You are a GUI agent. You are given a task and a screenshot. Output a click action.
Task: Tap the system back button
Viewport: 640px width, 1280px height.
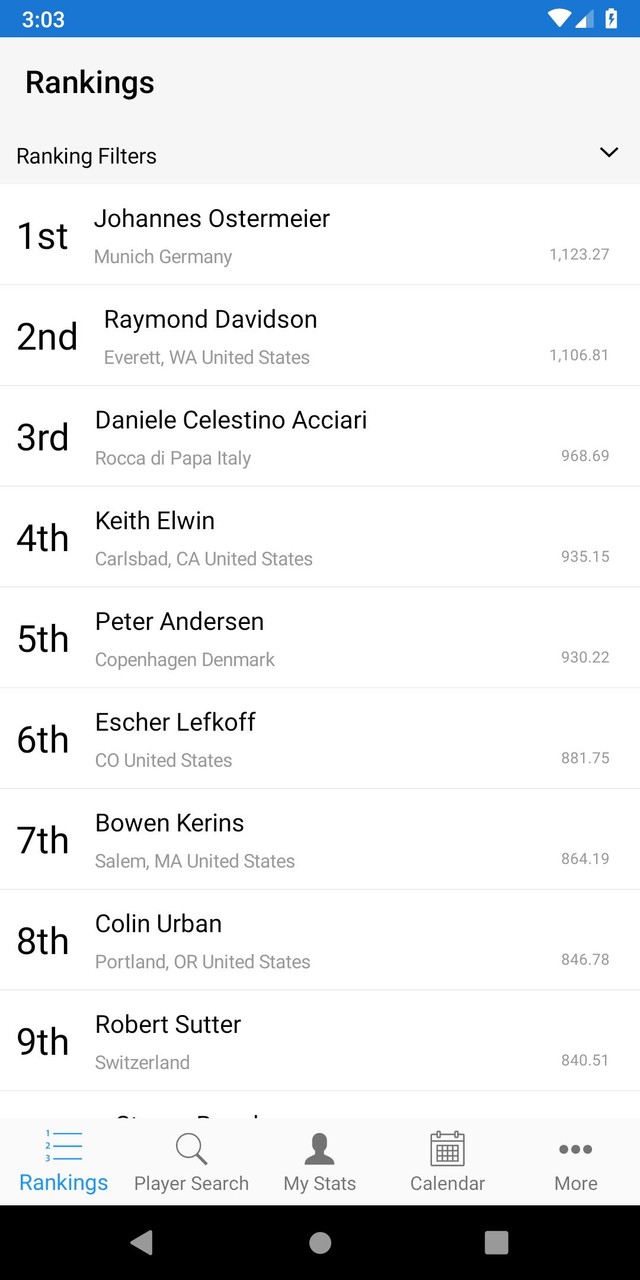[142, 1242]
